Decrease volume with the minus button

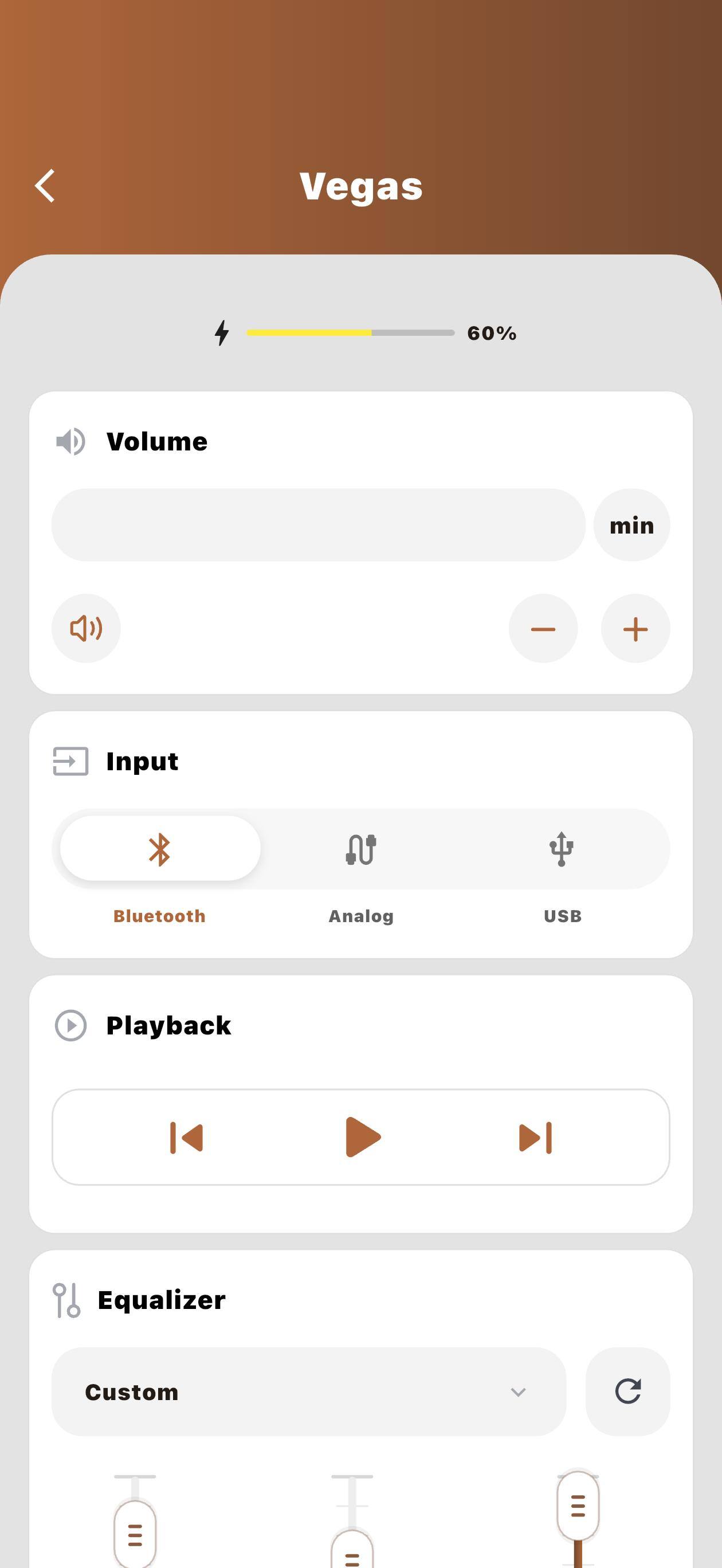click(x=543, y=628)
